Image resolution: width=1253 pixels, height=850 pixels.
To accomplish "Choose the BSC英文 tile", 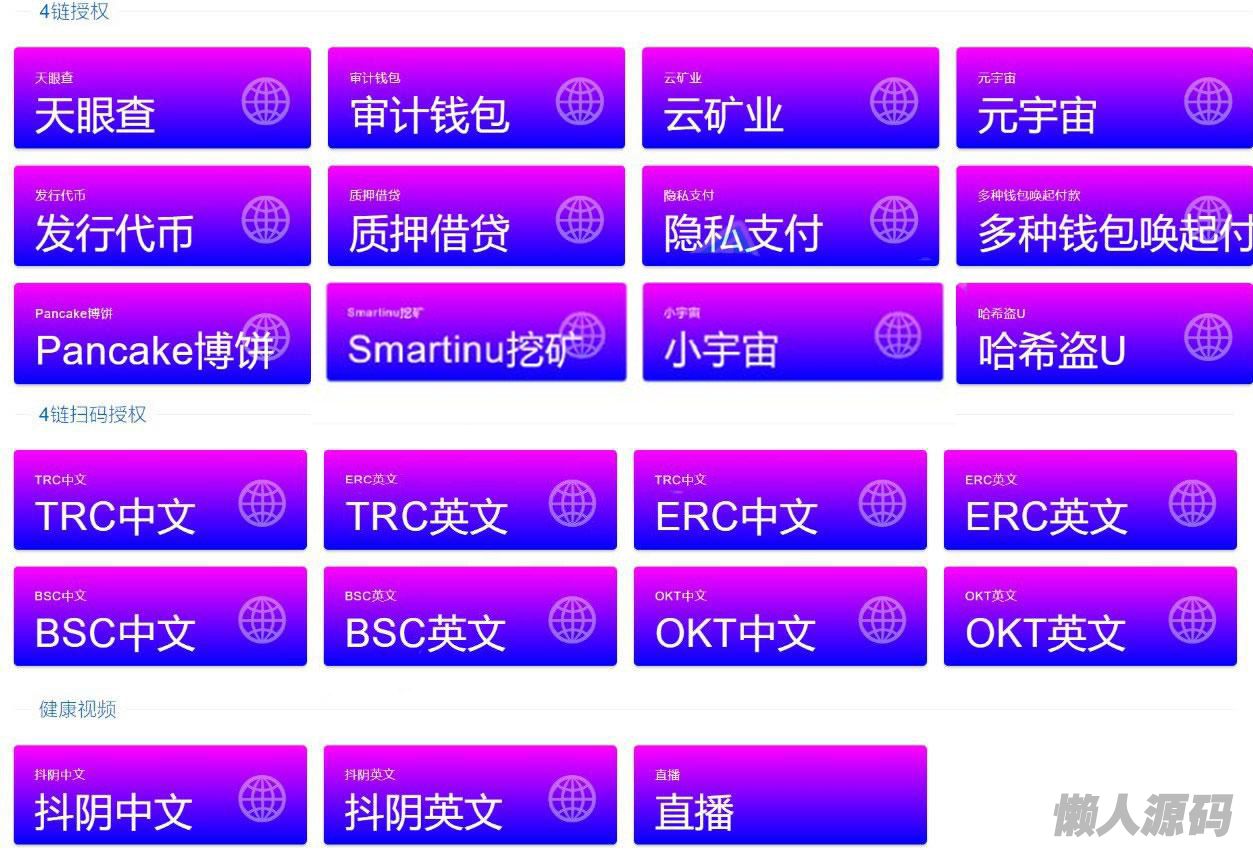I will pos(470,617).
